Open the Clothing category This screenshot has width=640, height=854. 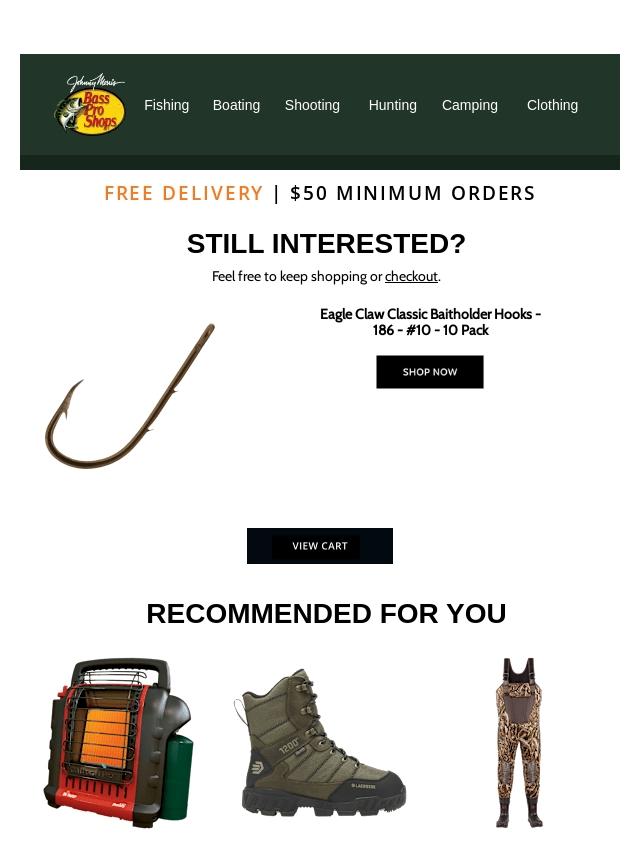[552, 105]
